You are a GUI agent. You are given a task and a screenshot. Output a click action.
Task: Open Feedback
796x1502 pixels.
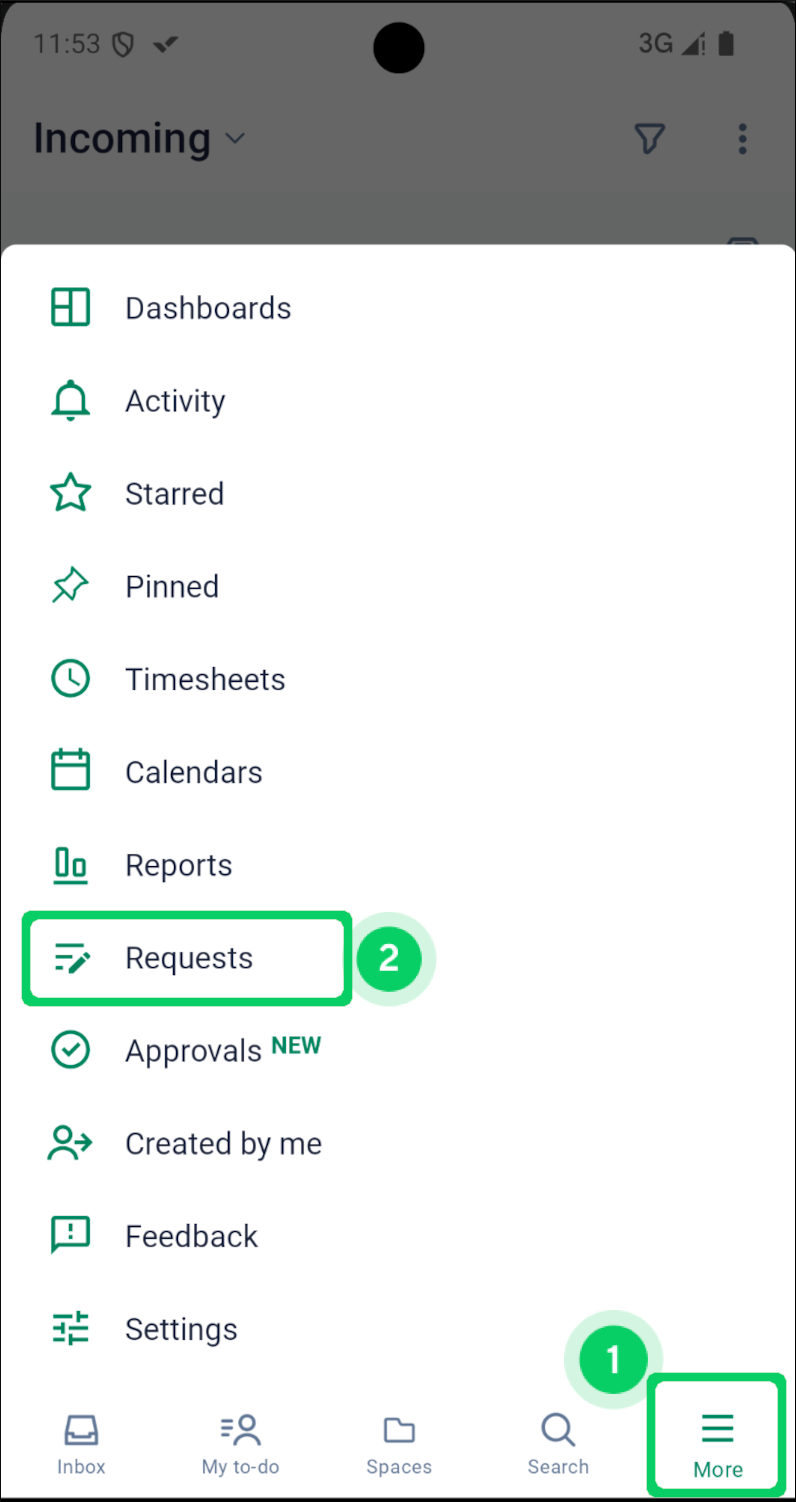pos(191,1237)
